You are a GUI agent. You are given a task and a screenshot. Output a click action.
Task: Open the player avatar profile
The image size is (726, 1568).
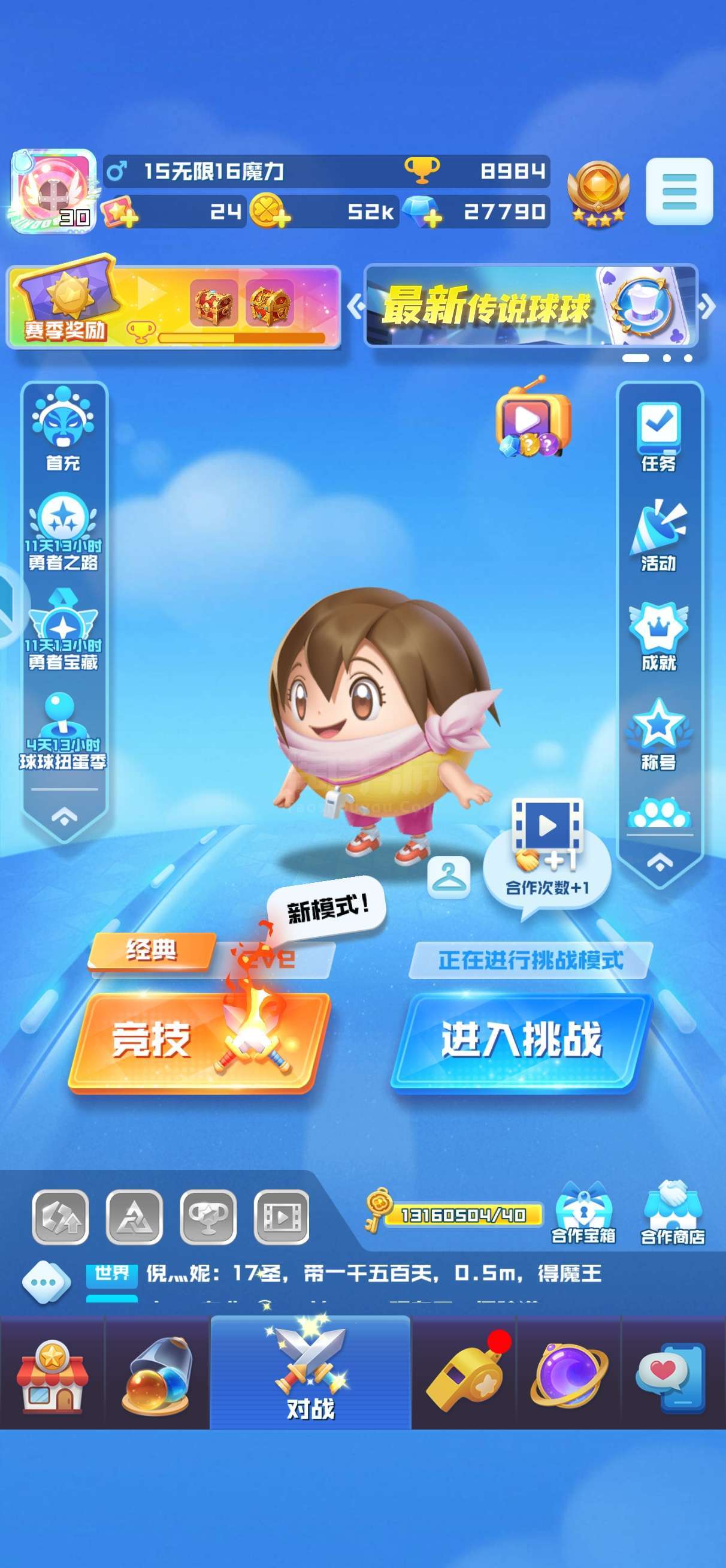pos(53,191)
